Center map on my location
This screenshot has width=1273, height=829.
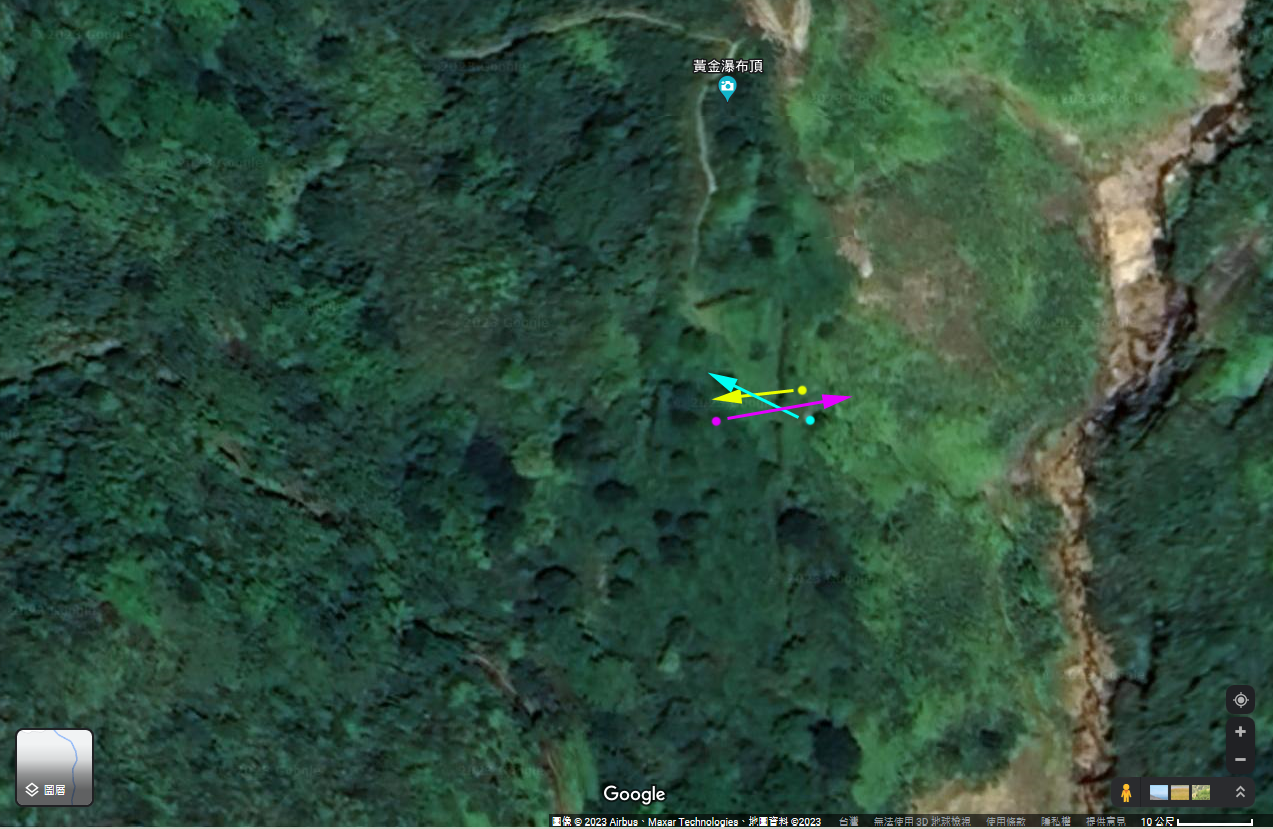pos(1240,700)
